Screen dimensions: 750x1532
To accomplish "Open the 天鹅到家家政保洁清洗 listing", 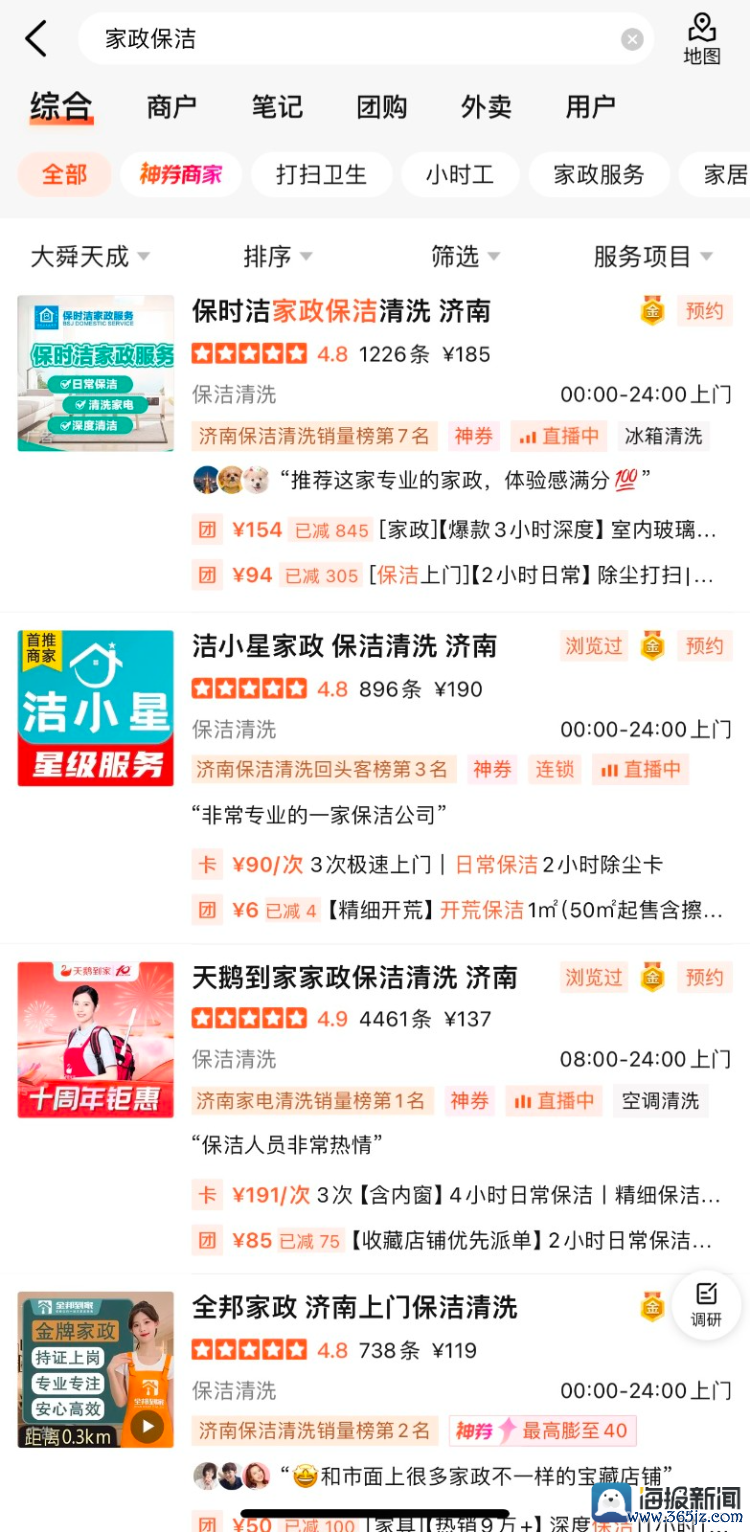I will [355, 977].
